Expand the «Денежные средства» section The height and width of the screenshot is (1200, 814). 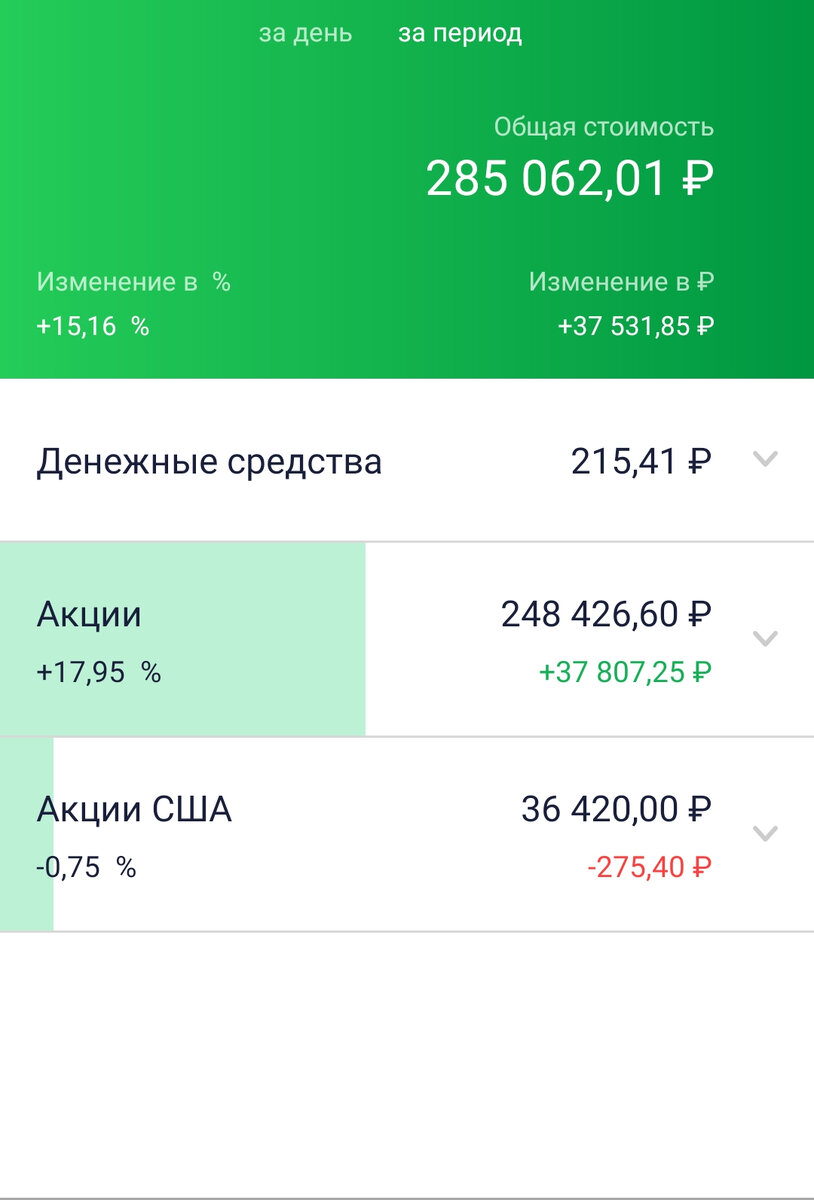pos(764,460)
